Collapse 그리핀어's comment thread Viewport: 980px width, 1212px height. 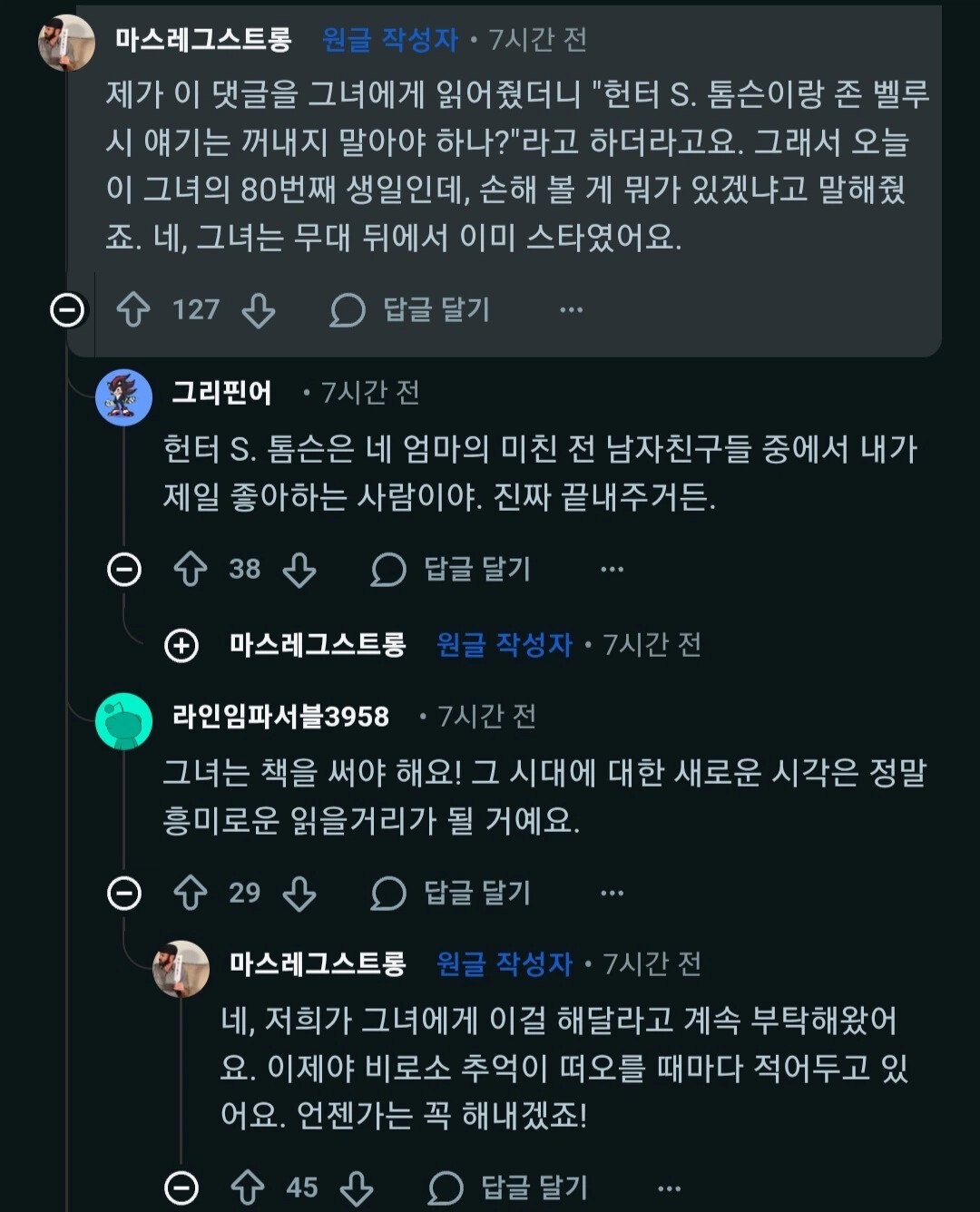click(x=124, y=570)
